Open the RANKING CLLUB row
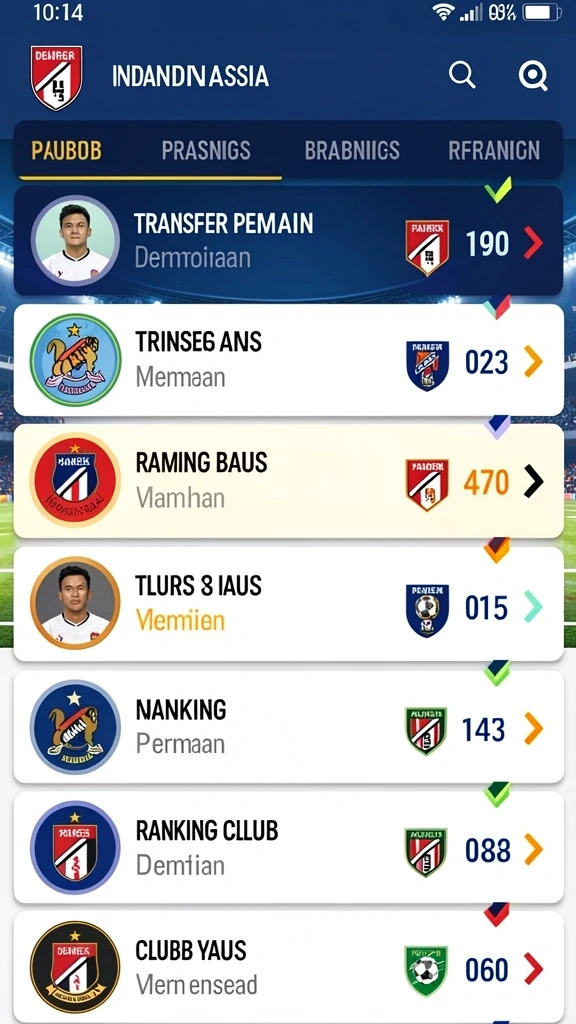Image resolution: width=576 pixels, height=1024 pixels. click(288, 847)
